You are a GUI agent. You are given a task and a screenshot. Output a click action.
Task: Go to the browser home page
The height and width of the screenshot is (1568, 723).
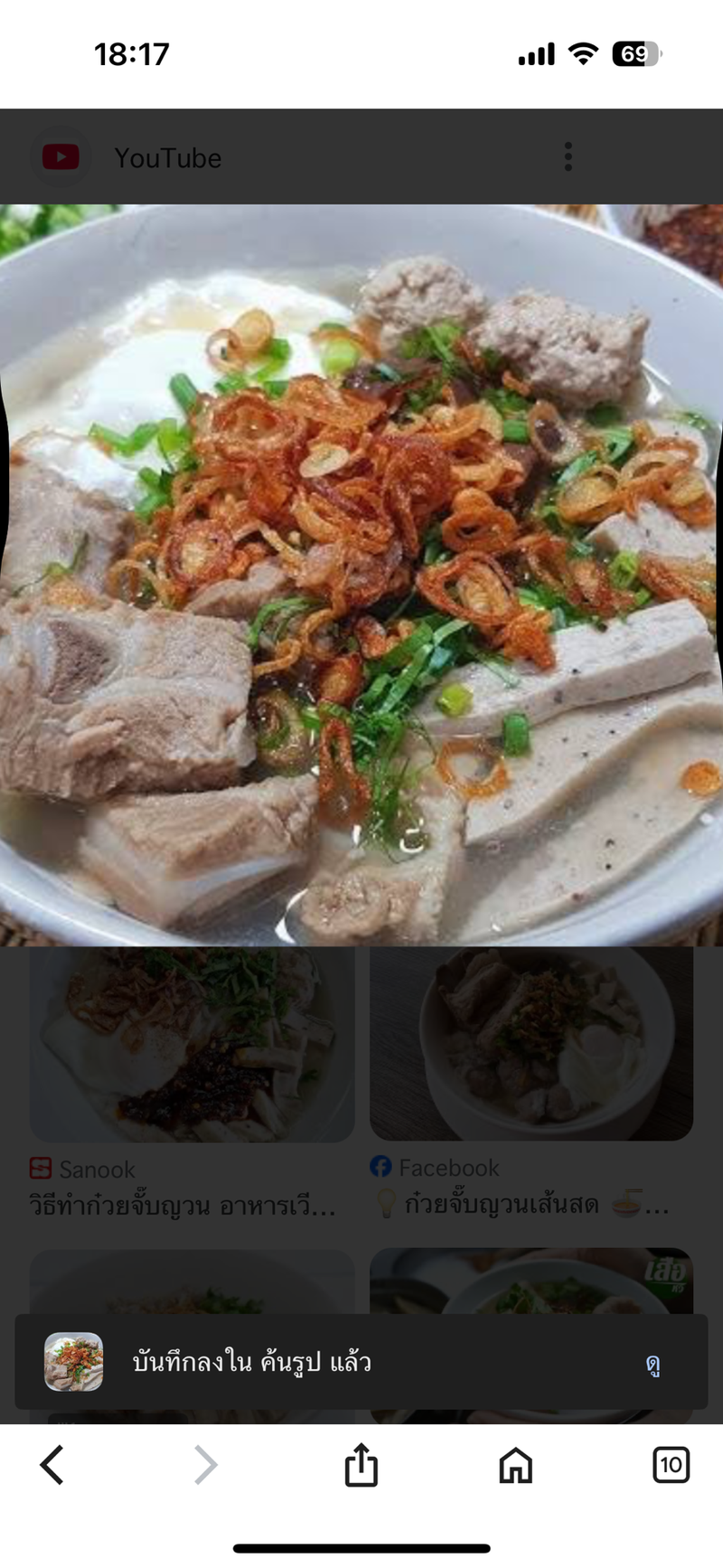pyautogui.click(x=515, y=1465)
